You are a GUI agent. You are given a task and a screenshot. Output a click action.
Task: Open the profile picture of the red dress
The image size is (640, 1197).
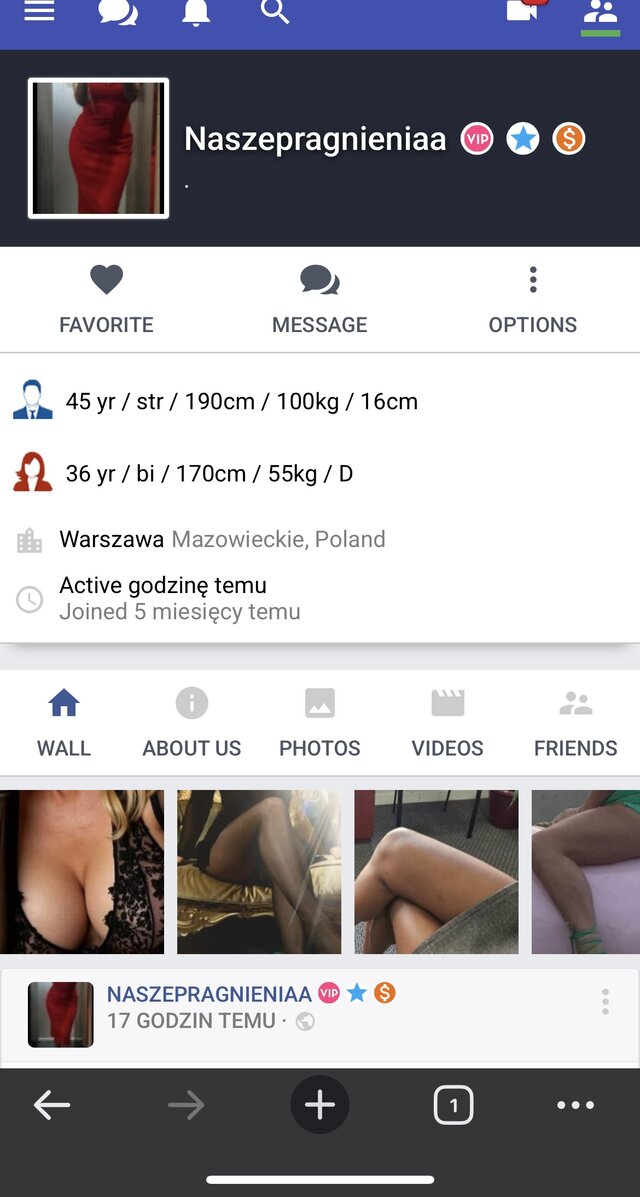tap(98, 148)
